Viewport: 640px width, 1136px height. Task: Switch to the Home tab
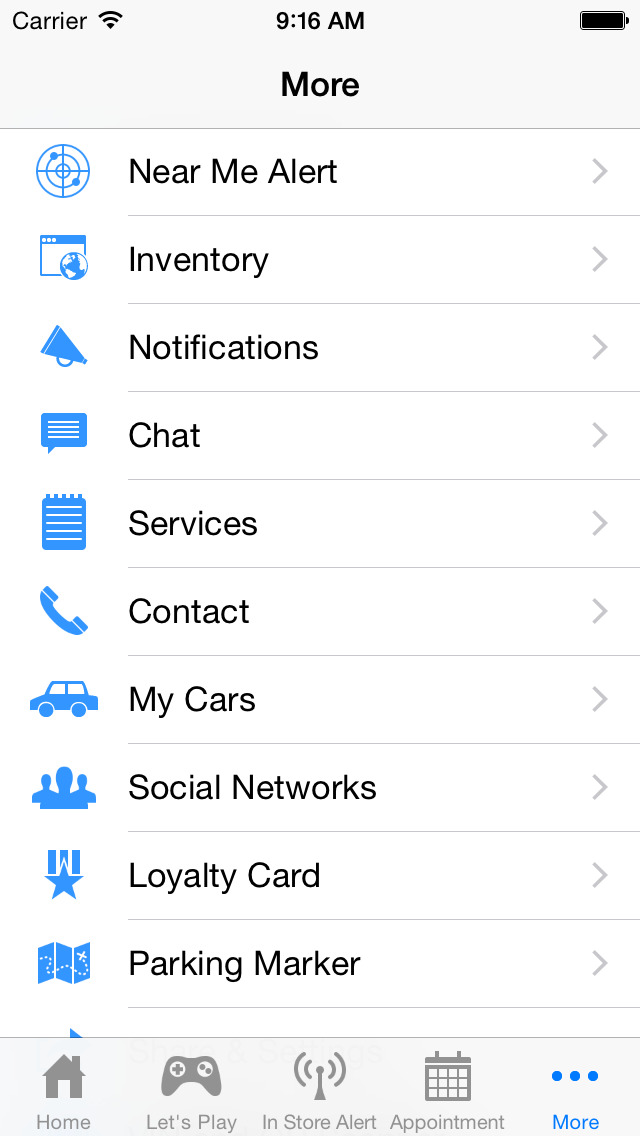click(64, 1089)
